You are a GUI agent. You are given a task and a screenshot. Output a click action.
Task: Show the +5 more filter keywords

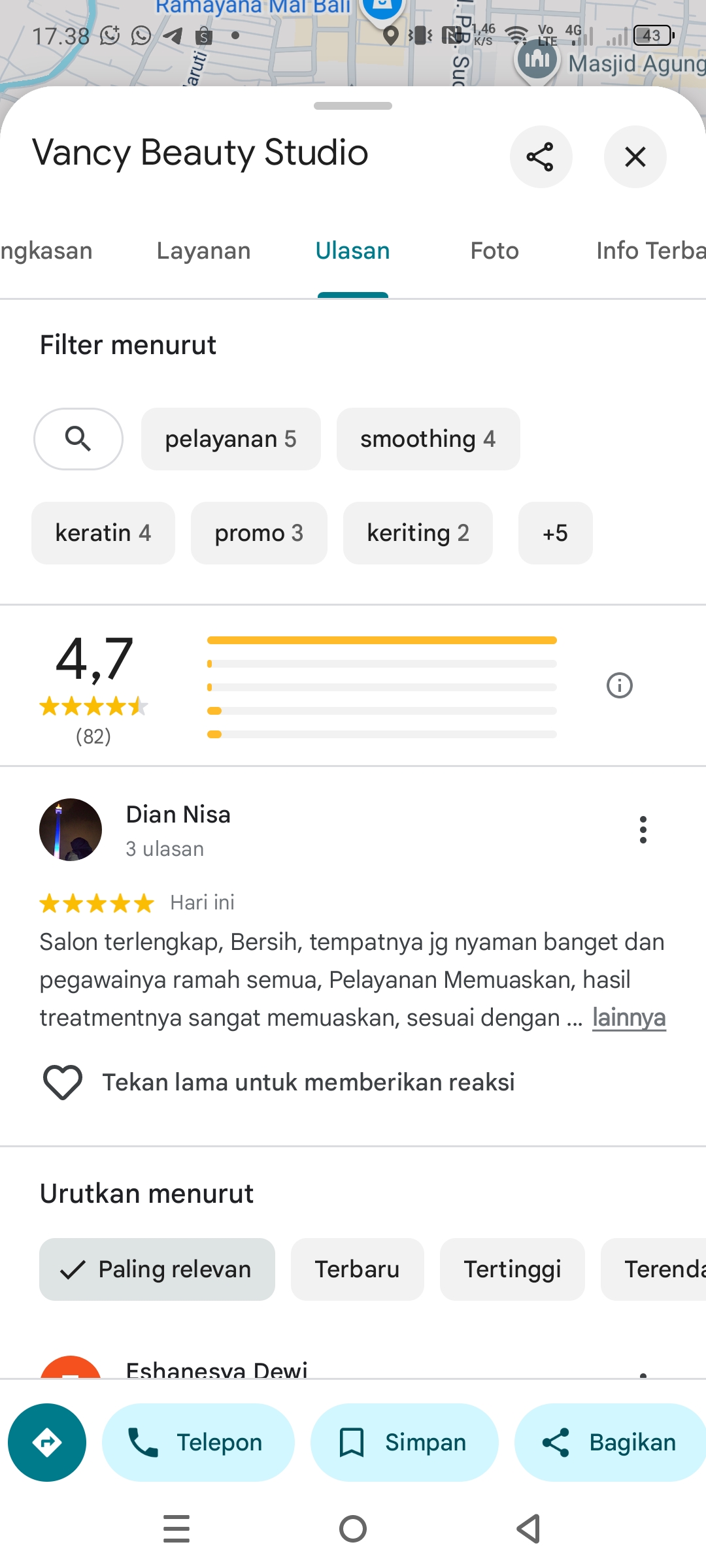556,533
